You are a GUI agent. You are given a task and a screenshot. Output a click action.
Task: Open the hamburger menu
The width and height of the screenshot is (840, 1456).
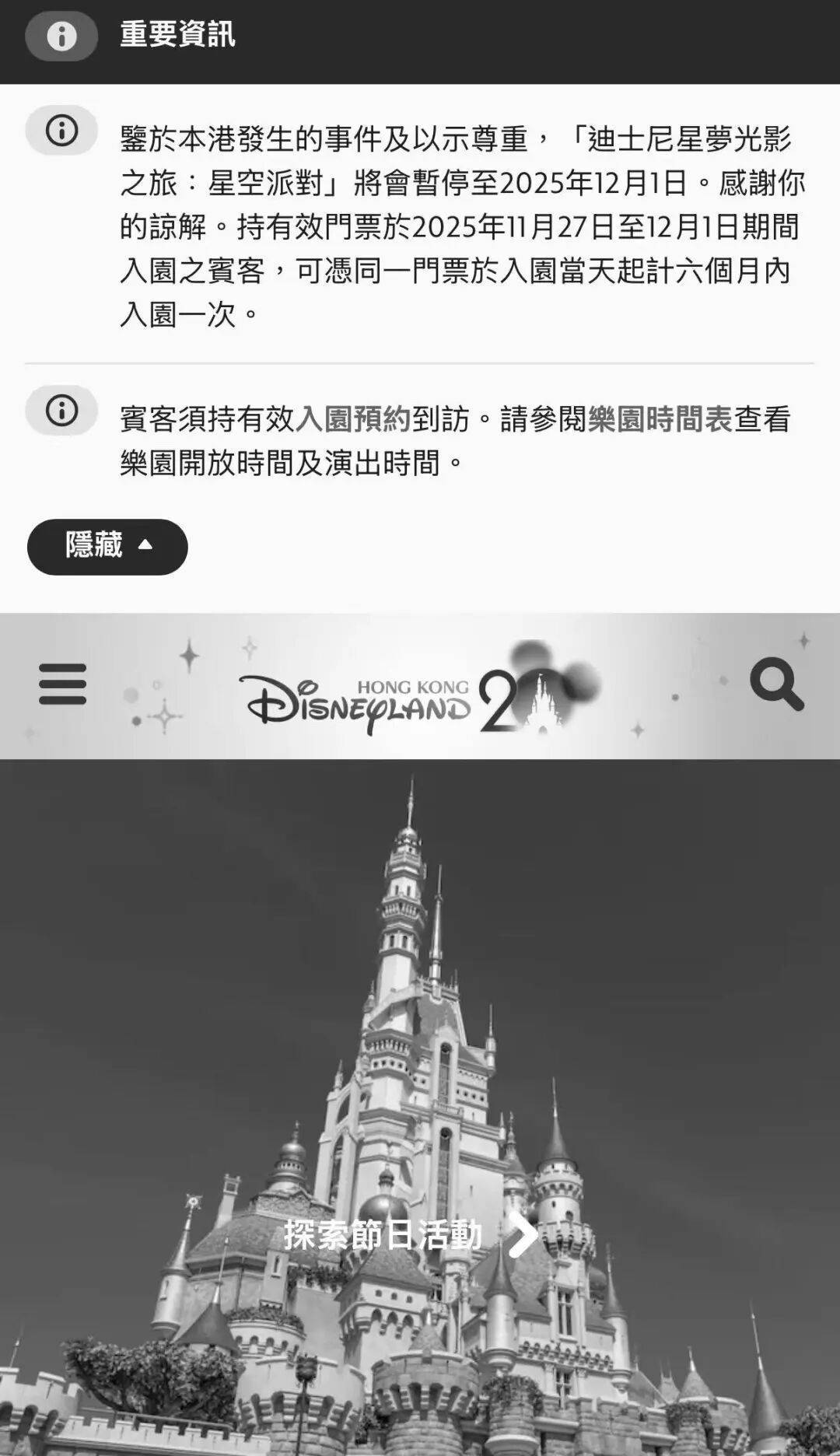[x=62, y=684]
